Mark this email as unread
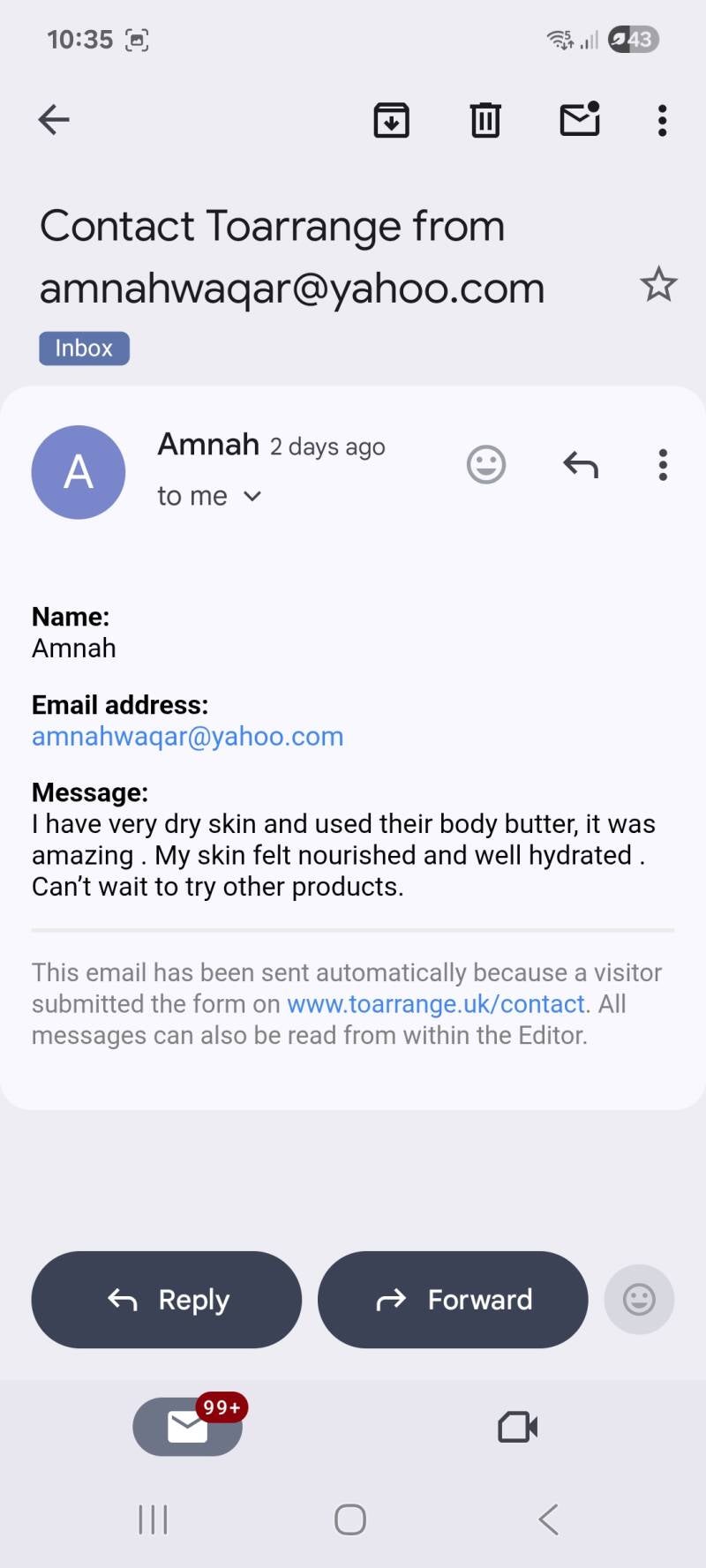This screenshot has height=1568, width=706. pyautogui.click(x=580, y=120)
